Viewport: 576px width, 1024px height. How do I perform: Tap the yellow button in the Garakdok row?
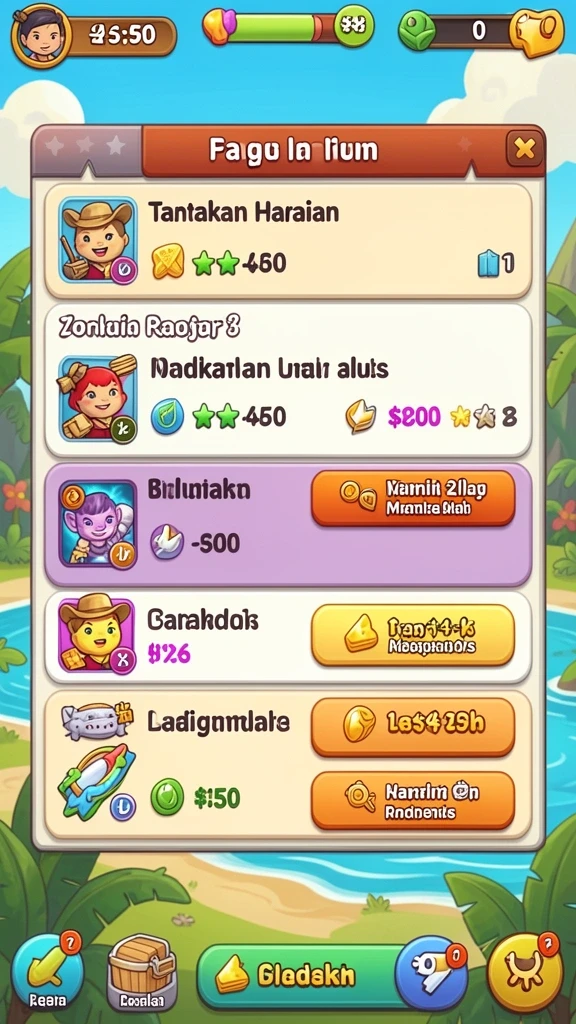tap(413, 635)
